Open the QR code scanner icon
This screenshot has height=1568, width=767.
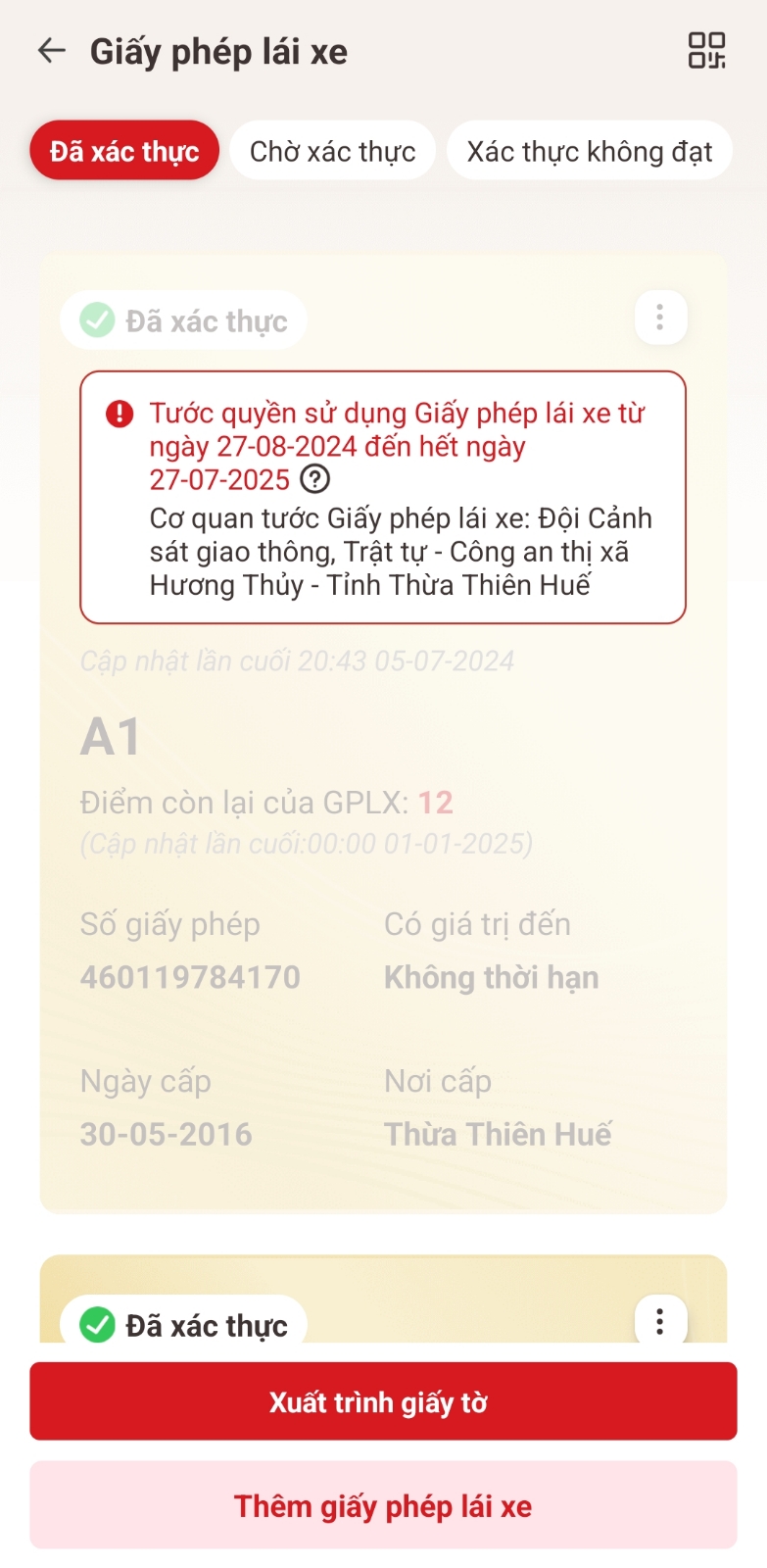tap(706, 51)
